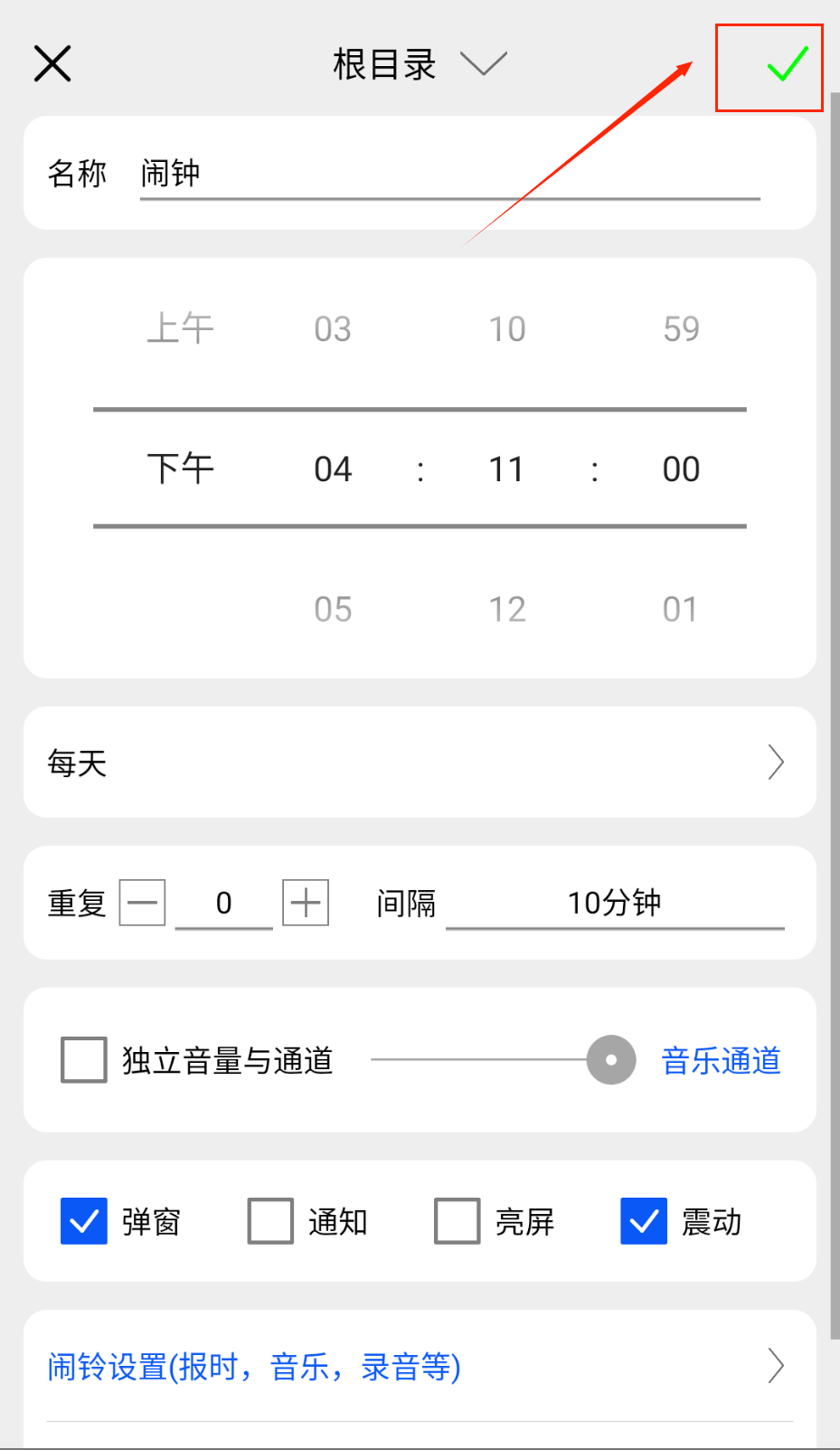Open 闹铃设置 ringtone settings
The image size is (840, 1450).
tap(420, 1366)
